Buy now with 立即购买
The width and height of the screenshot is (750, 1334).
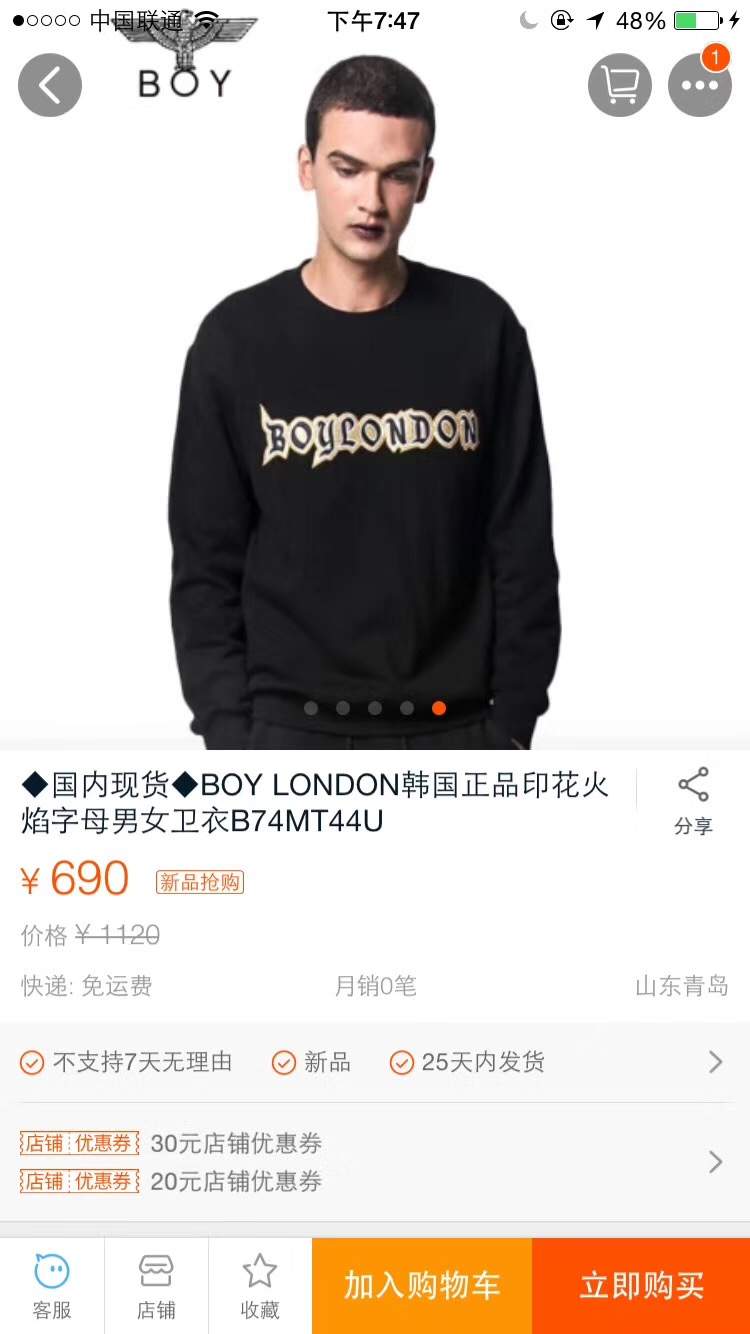coord(641,1286)
